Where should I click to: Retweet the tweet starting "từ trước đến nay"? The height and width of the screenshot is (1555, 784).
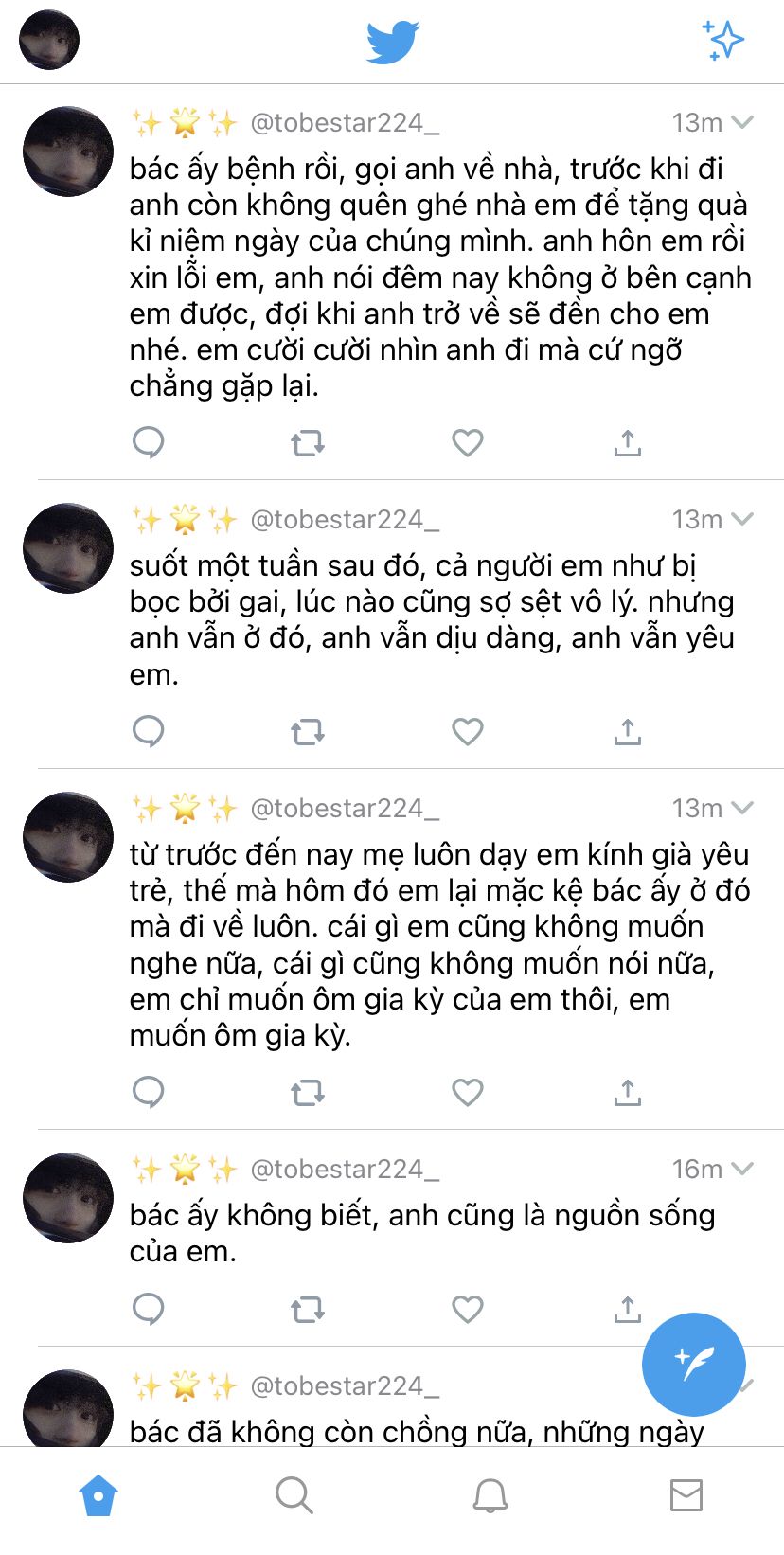308,1092
